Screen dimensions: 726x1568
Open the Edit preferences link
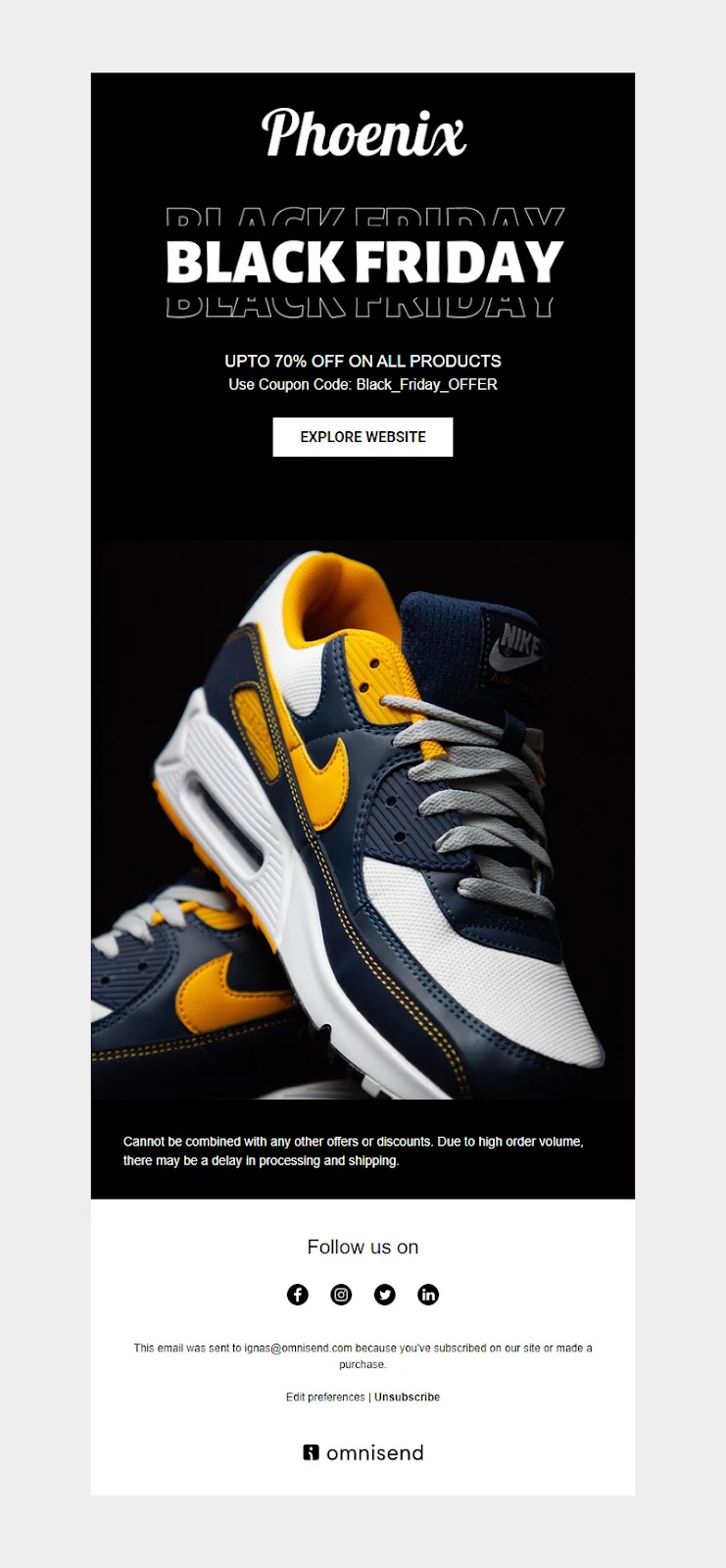point(324,1396)
